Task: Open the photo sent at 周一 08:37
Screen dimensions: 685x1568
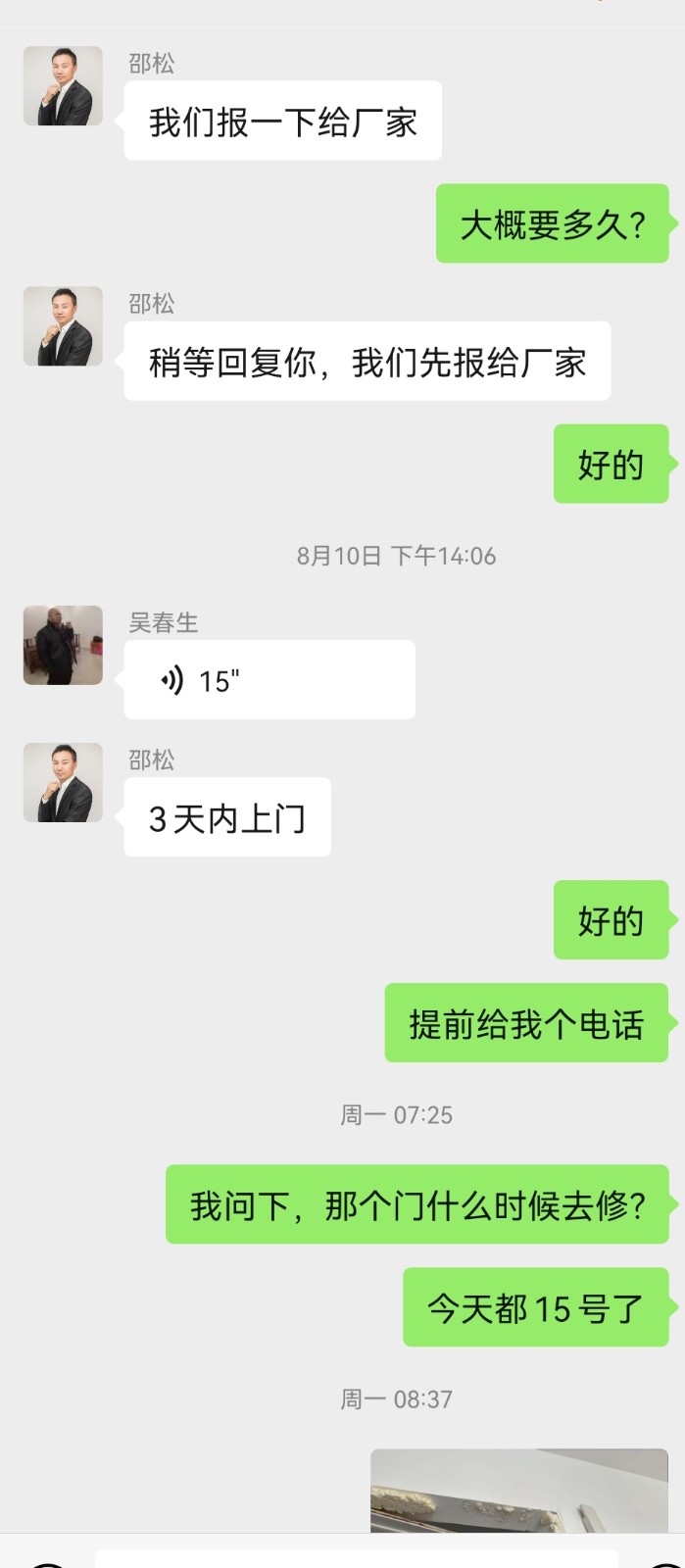Action: point(518,1490)
